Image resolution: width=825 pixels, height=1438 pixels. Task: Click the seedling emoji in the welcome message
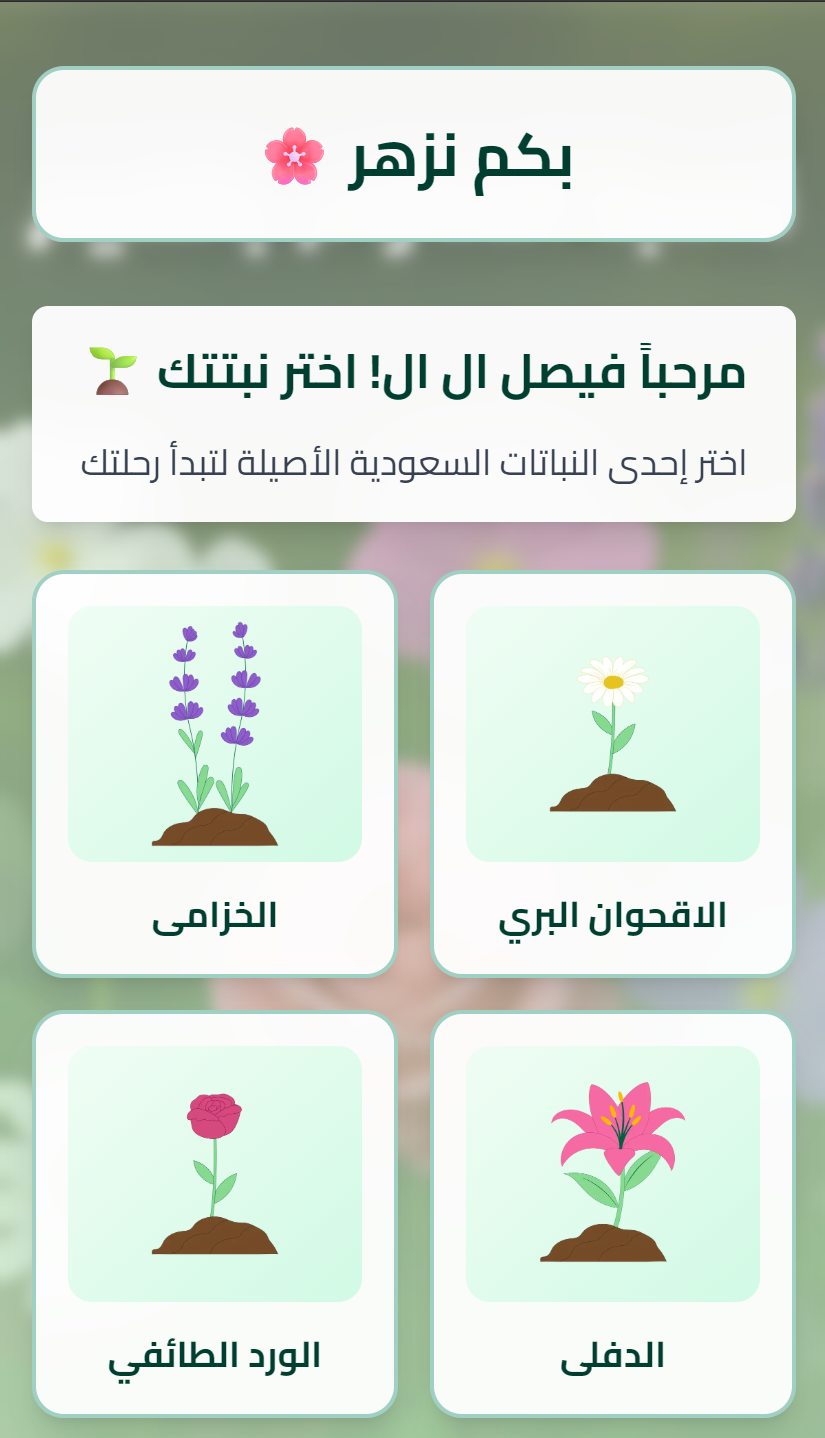pos(113,372)
